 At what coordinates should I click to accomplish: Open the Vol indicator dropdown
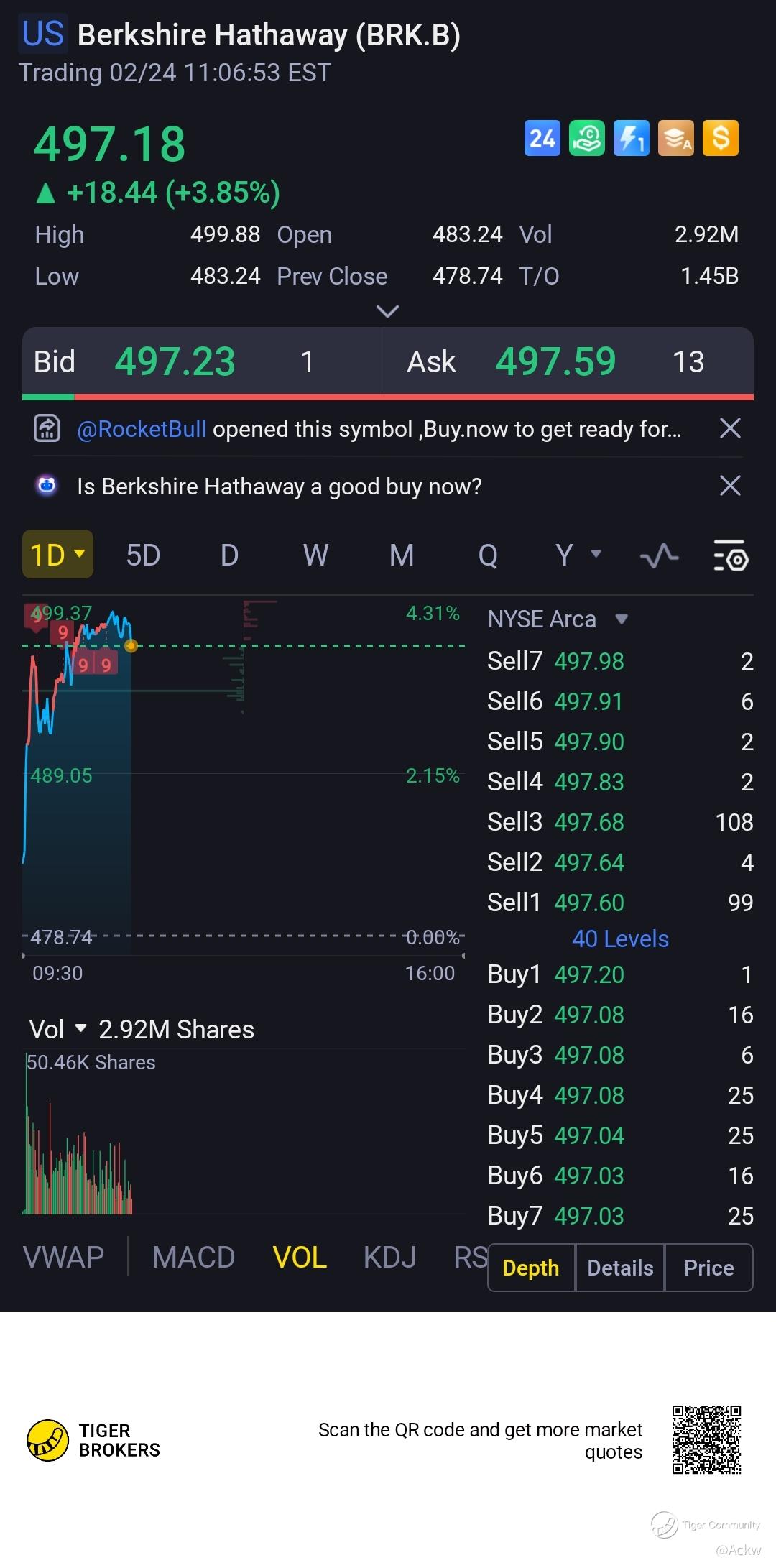point(57,1029)
